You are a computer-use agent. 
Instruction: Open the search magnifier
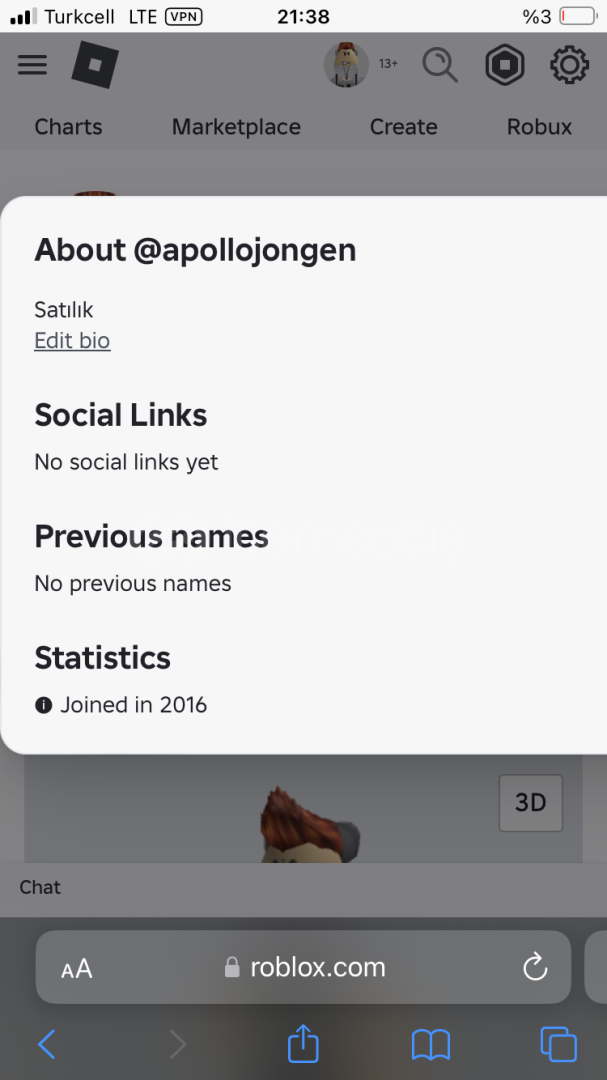coord(439,66)
